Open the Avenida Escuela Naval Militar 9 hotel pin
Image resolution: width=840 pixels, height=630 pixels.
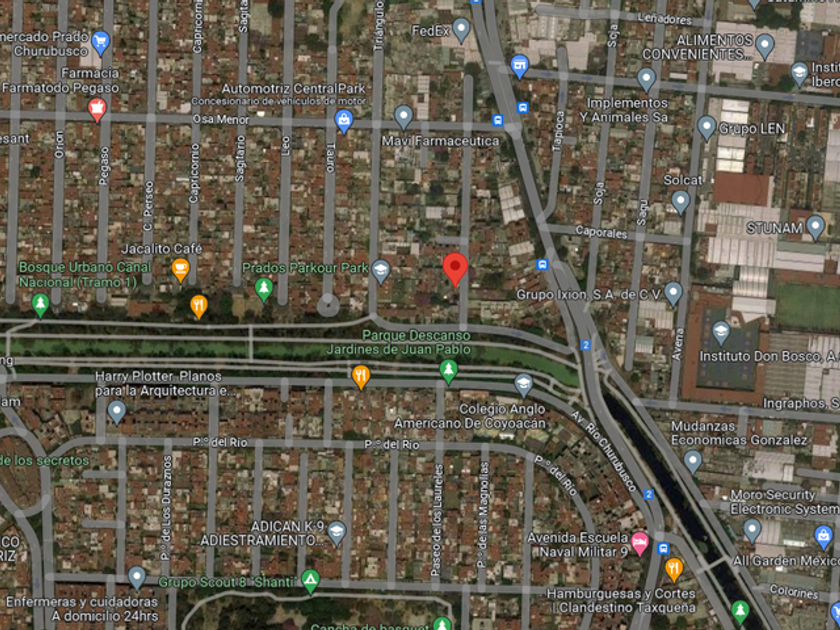click(640, 544)
